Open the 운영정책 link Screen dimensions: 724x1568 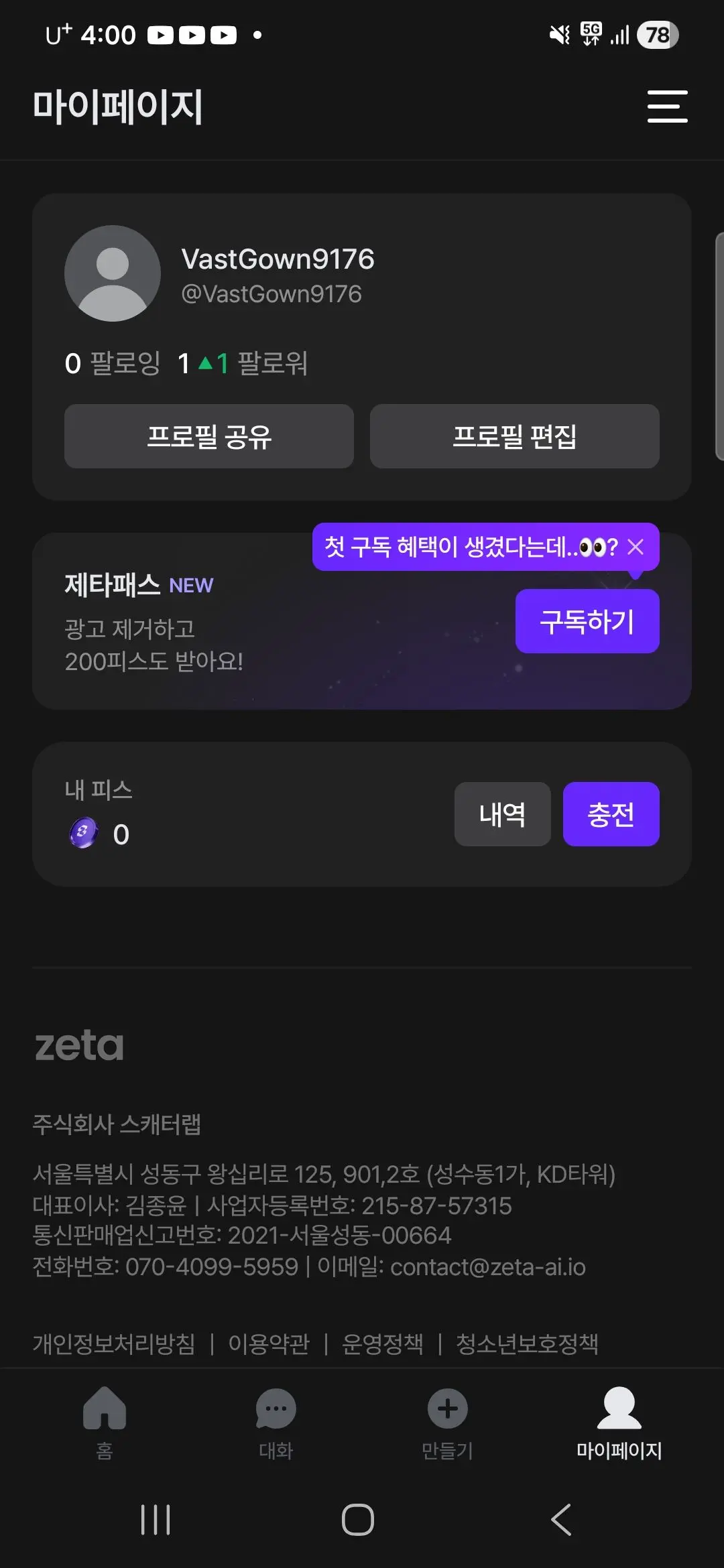pyautogui.click(x=383, y=1344)
